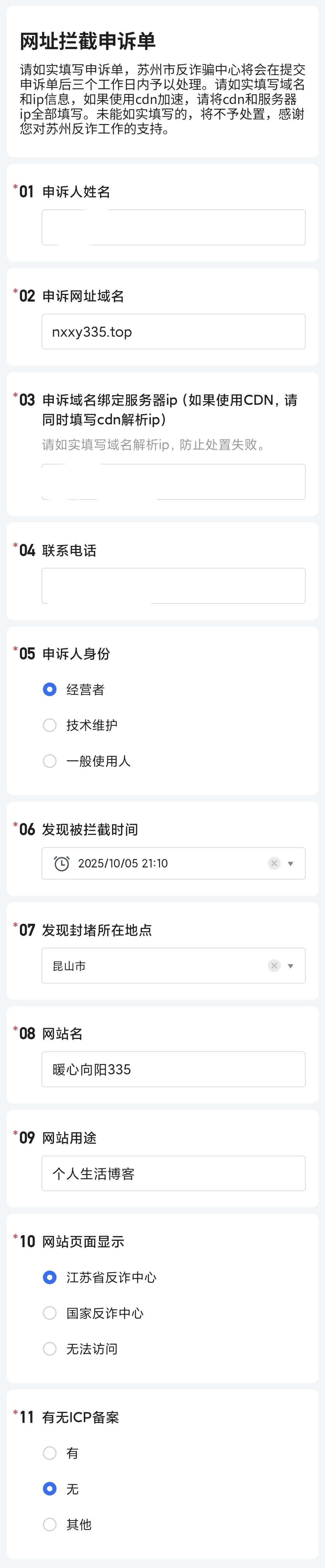Edit the 申诉网址域名 field

pos(173,332)
